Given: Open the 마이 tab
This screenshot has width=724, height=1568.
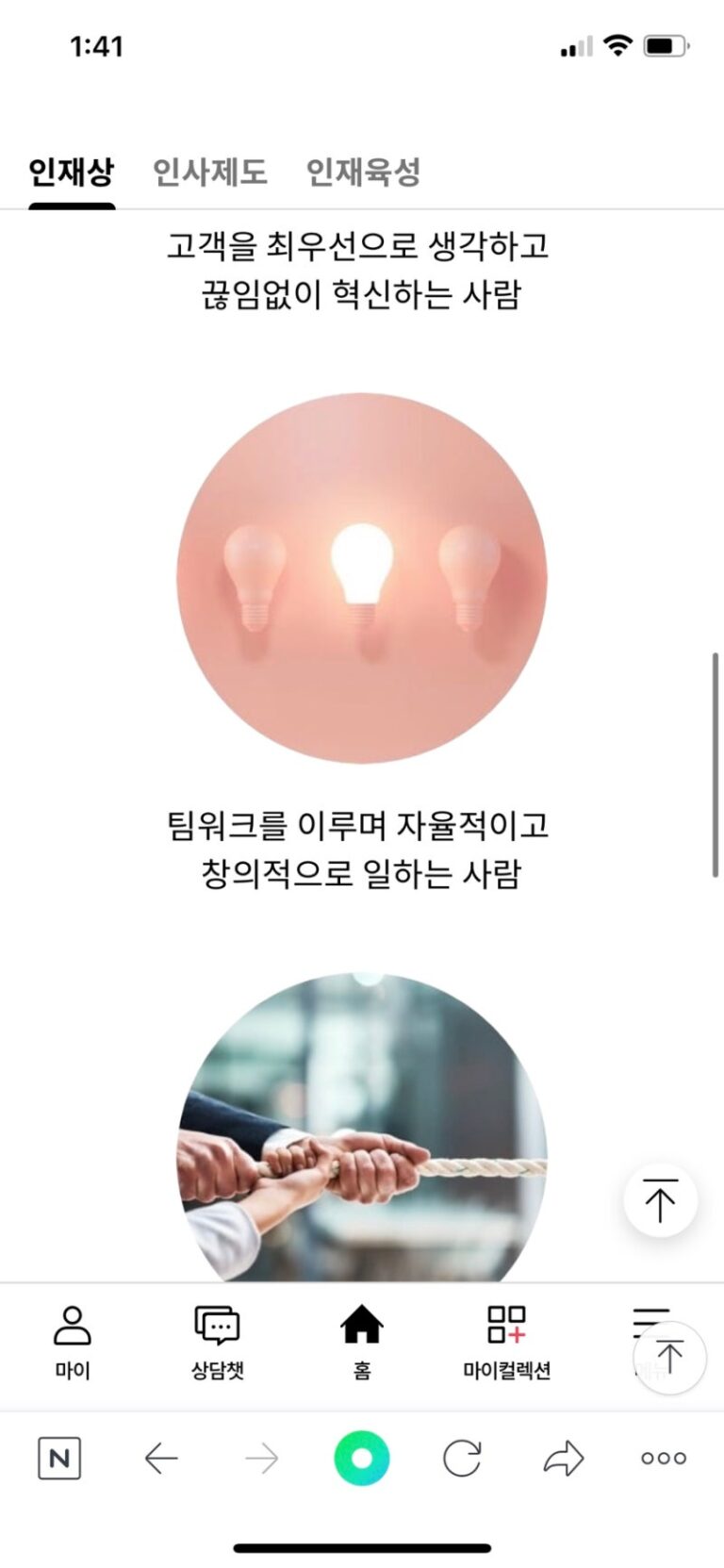Looking at the screenshot, I should [x=73, y=1343].
